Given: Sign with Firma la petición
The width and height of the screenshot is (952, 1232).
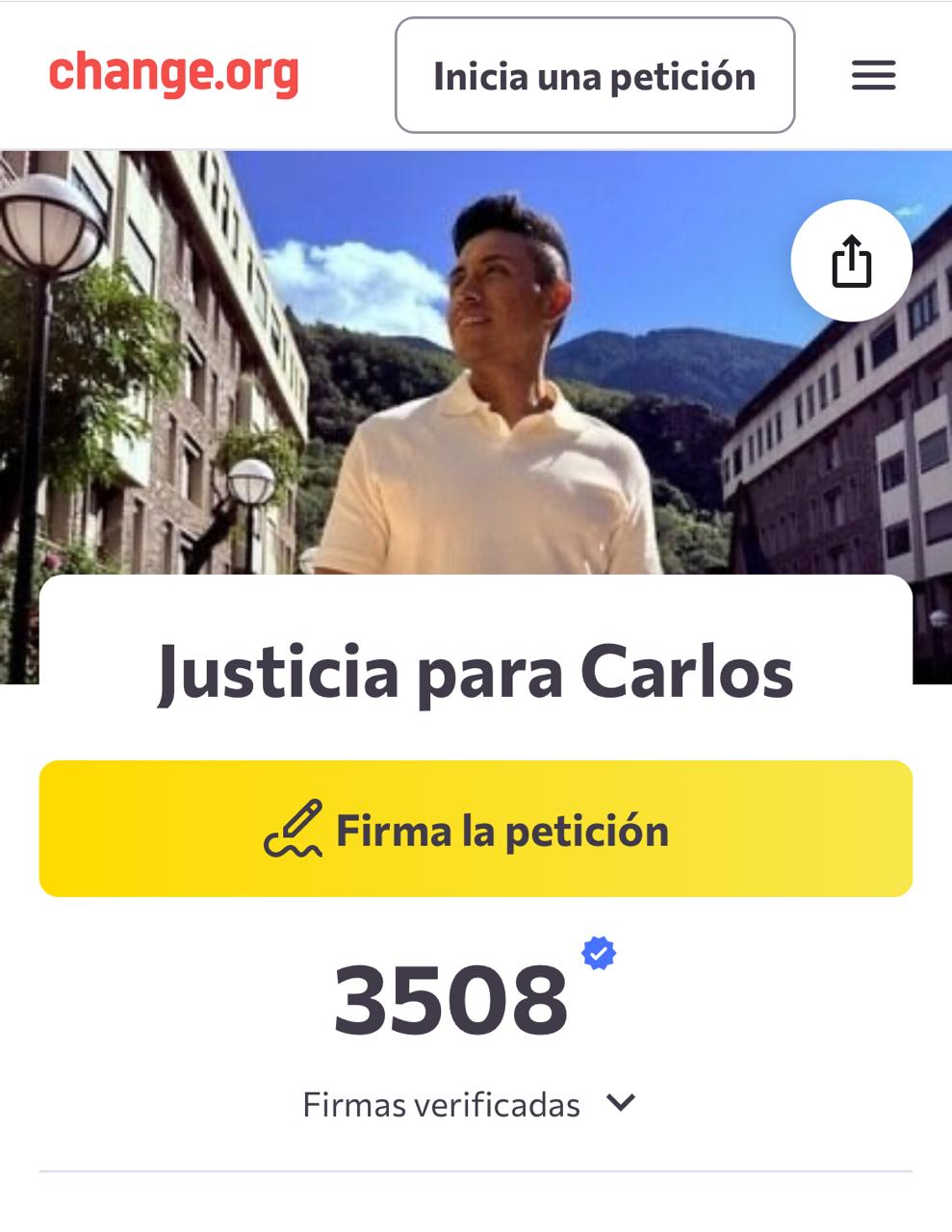Looking at the screenshot, I should (476, 829).
